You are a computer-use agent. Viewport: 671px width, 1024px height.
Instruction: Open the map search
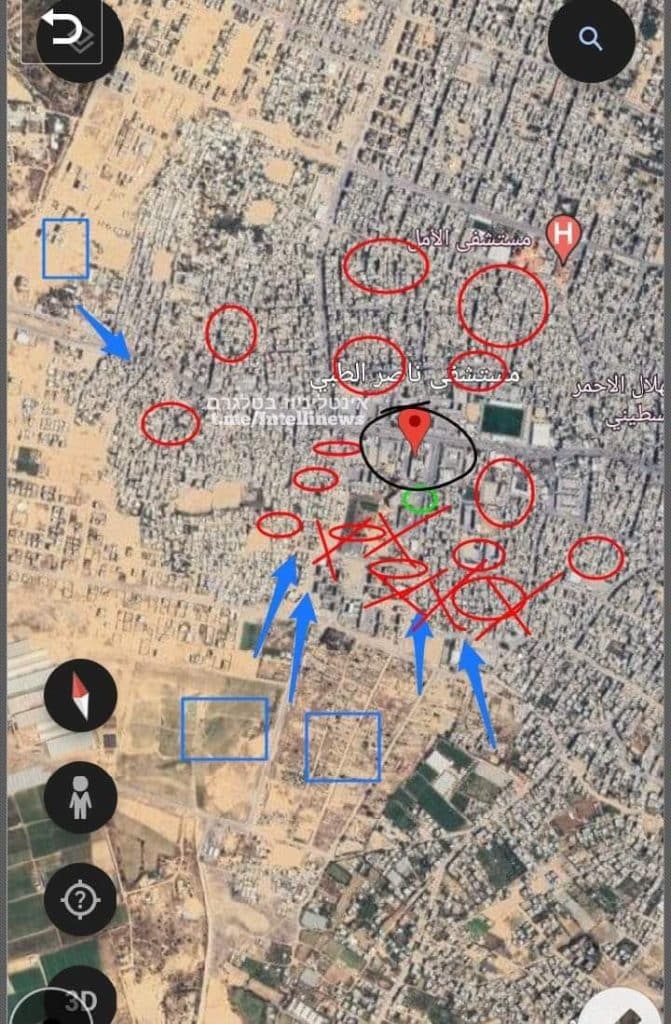click(591, 40)
